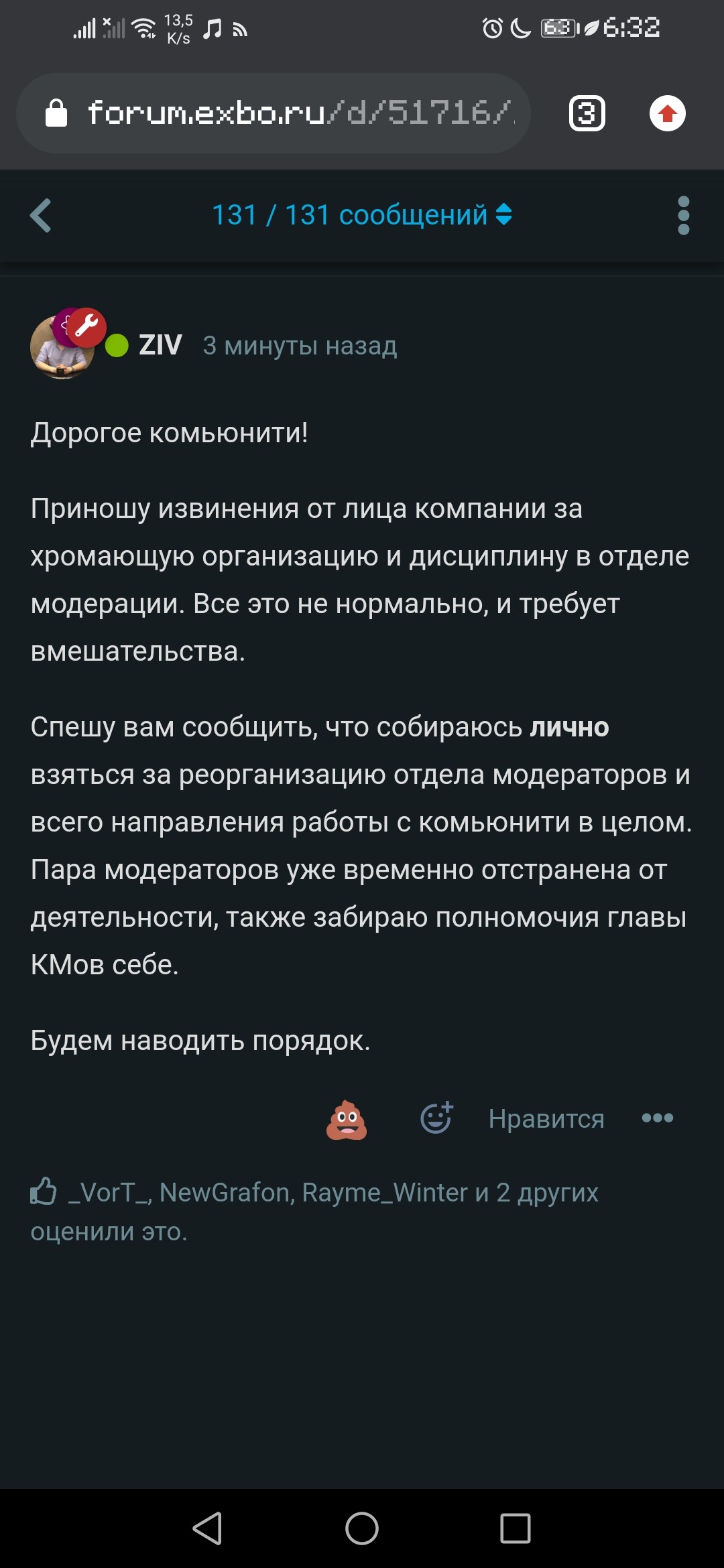Open the browser tab switcher showing 3

pos(587,113)
